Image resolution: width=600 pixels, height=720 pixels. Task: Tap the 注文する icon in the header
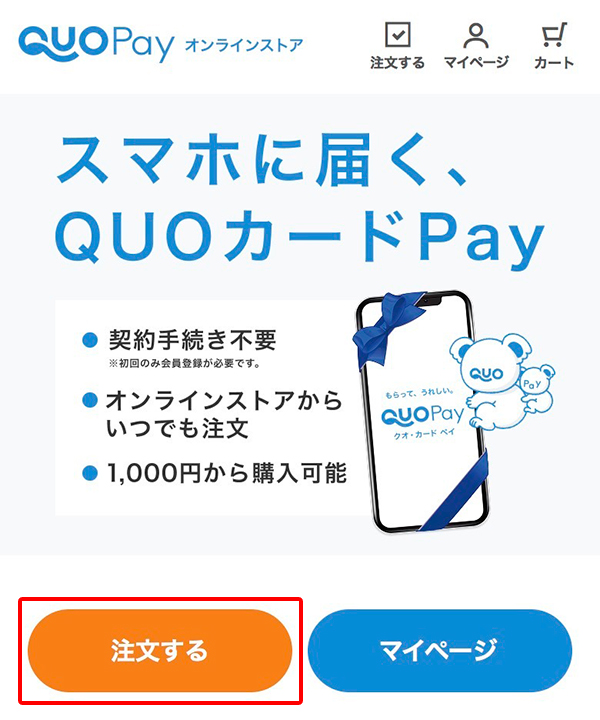click(x=397, y=45)
